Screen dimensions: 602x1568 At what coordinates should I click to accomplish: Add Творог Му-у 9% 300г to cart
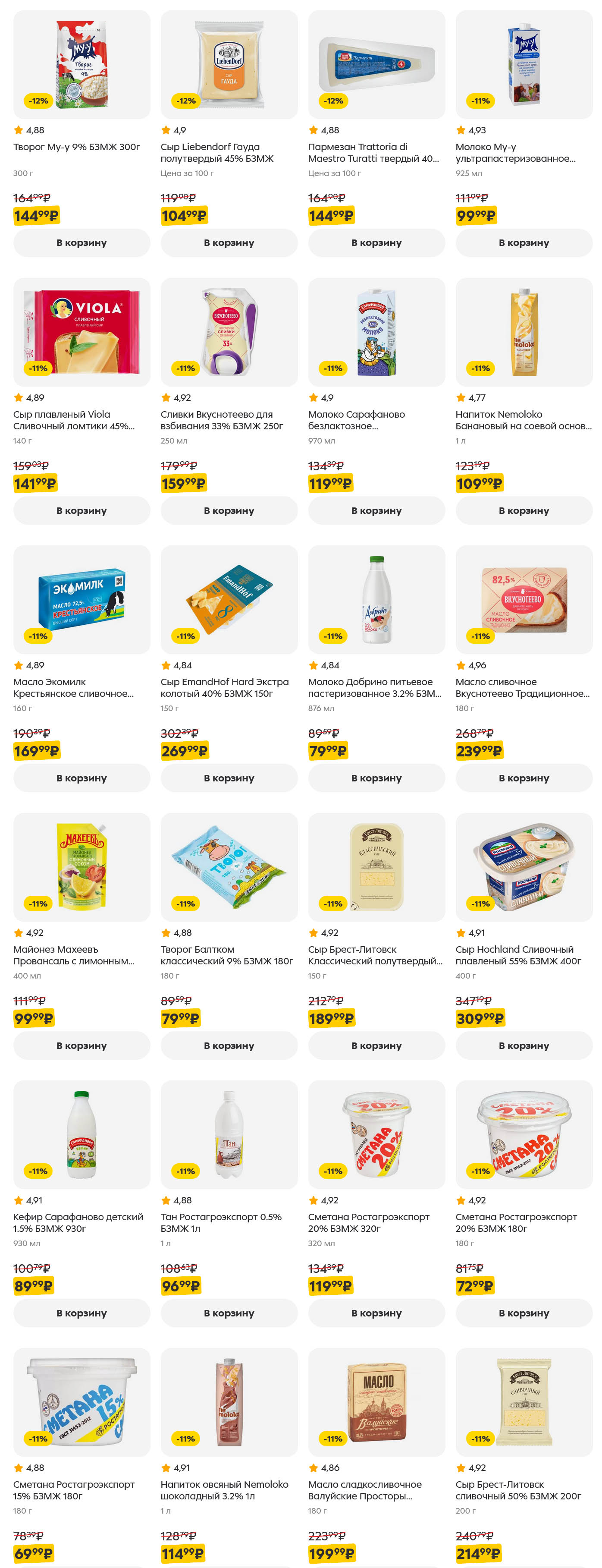(x=82, y=242)
